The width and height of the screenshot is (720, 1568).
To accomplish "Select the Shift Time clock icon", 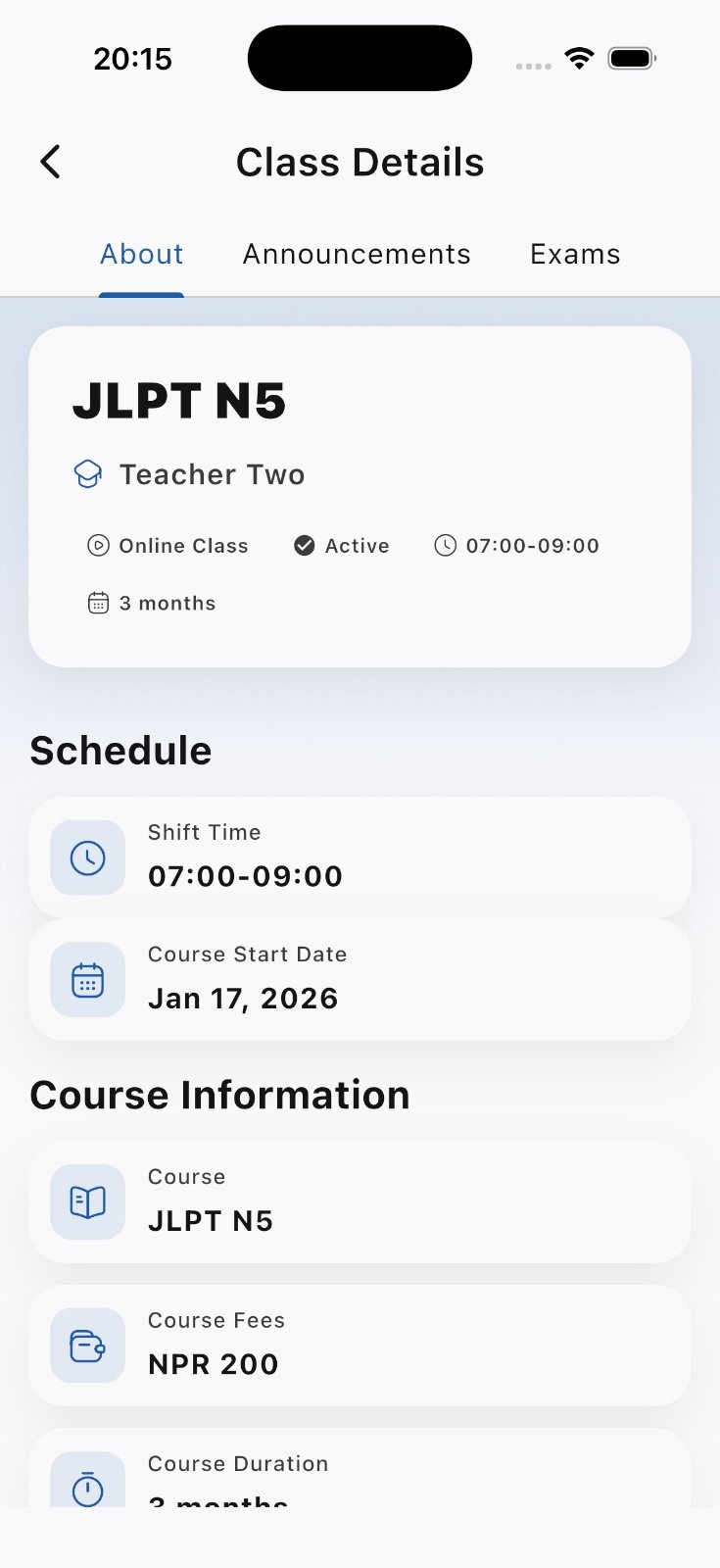I will [x=86, y=857].
